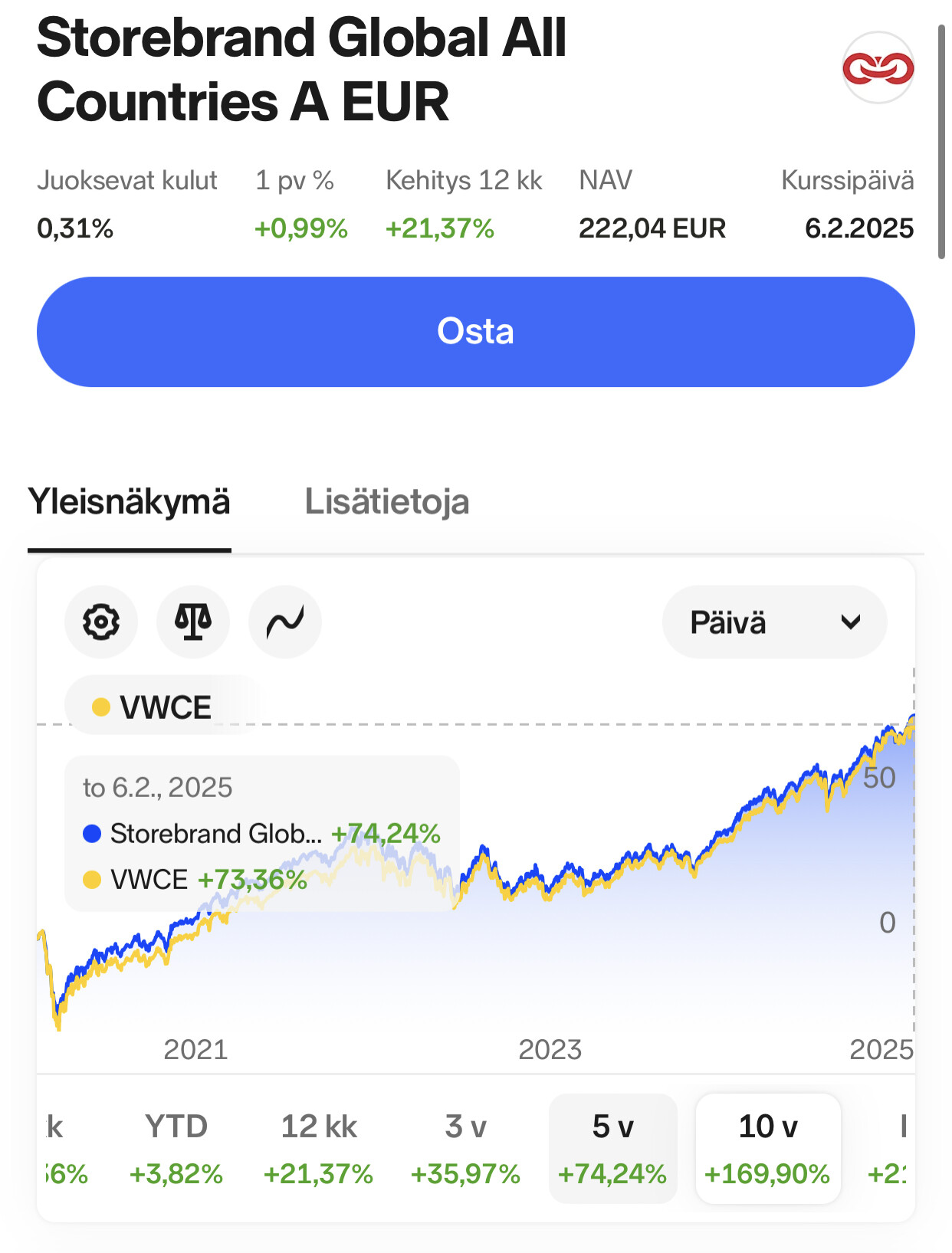Tap the blue Osta buy button

[x=475, y=332]
